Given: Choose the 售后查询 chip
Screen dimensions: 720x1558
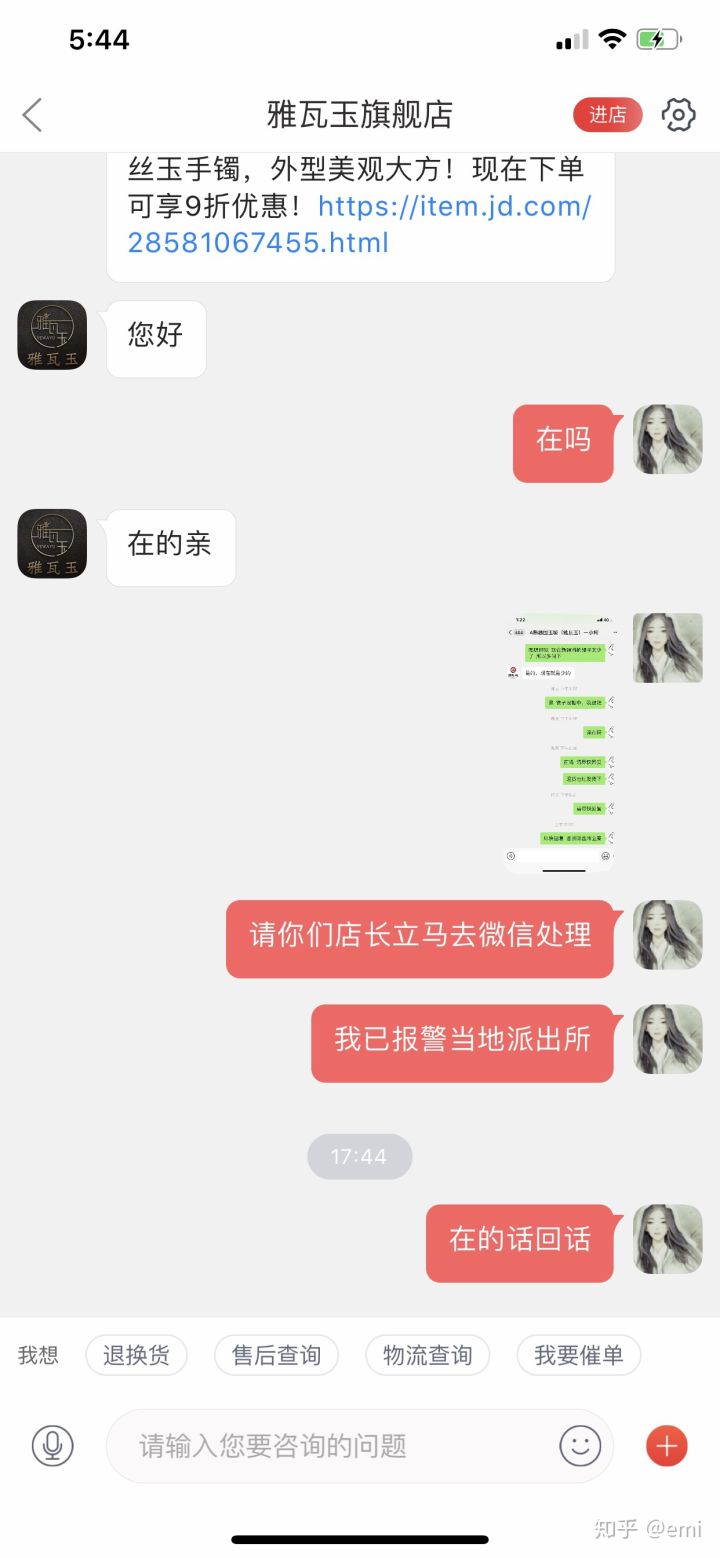Looking at the screenshot, I should 276,1355.
